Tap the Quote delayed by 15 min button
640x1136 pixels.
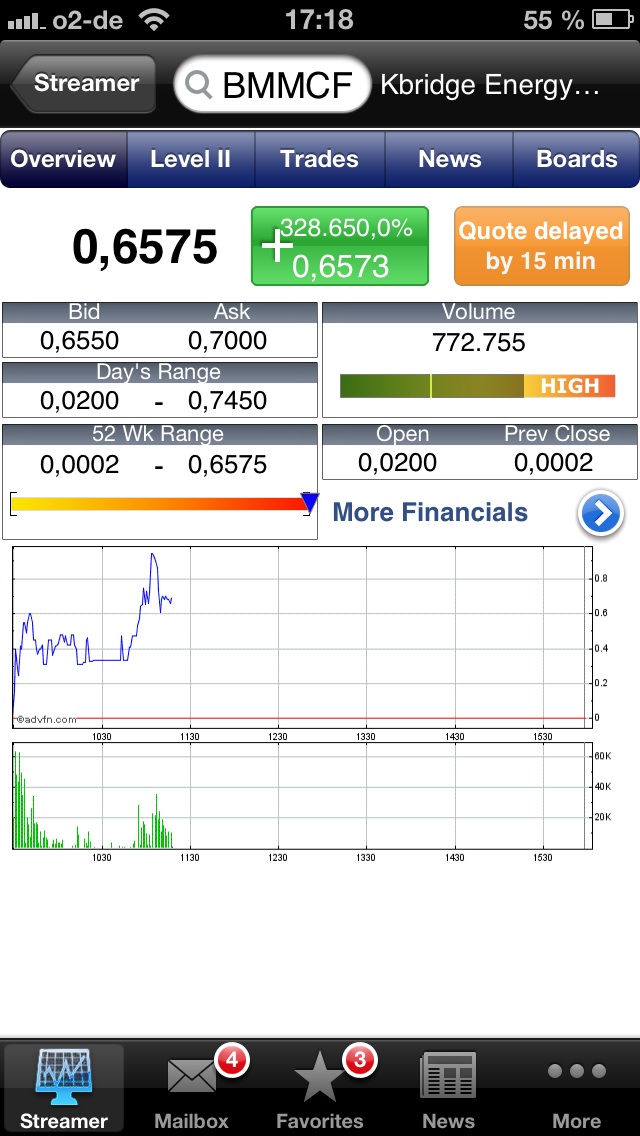pyautogui.click(x=541, y=246)
